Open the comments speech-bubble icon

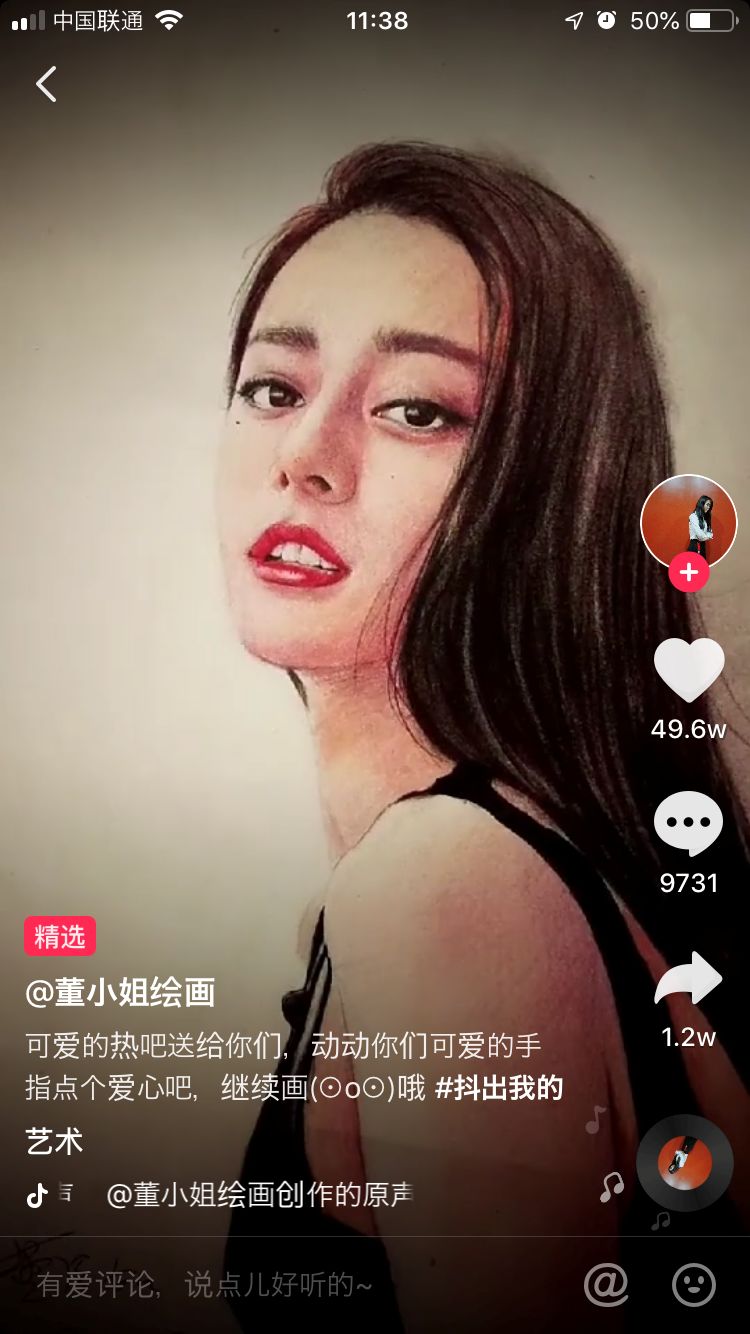689,823
